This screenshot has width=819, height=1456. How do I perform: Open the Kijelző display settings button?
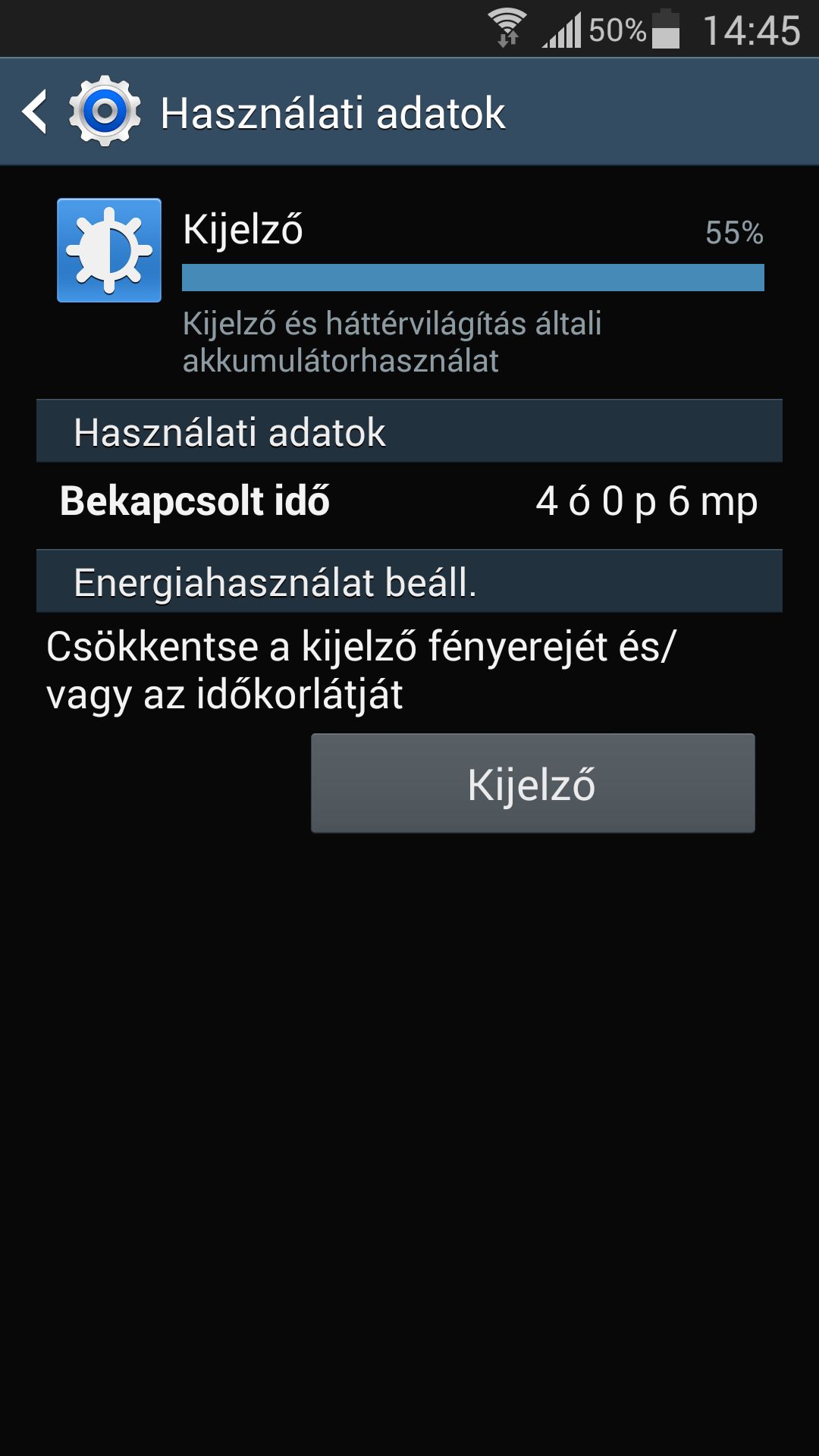[532, 783]
